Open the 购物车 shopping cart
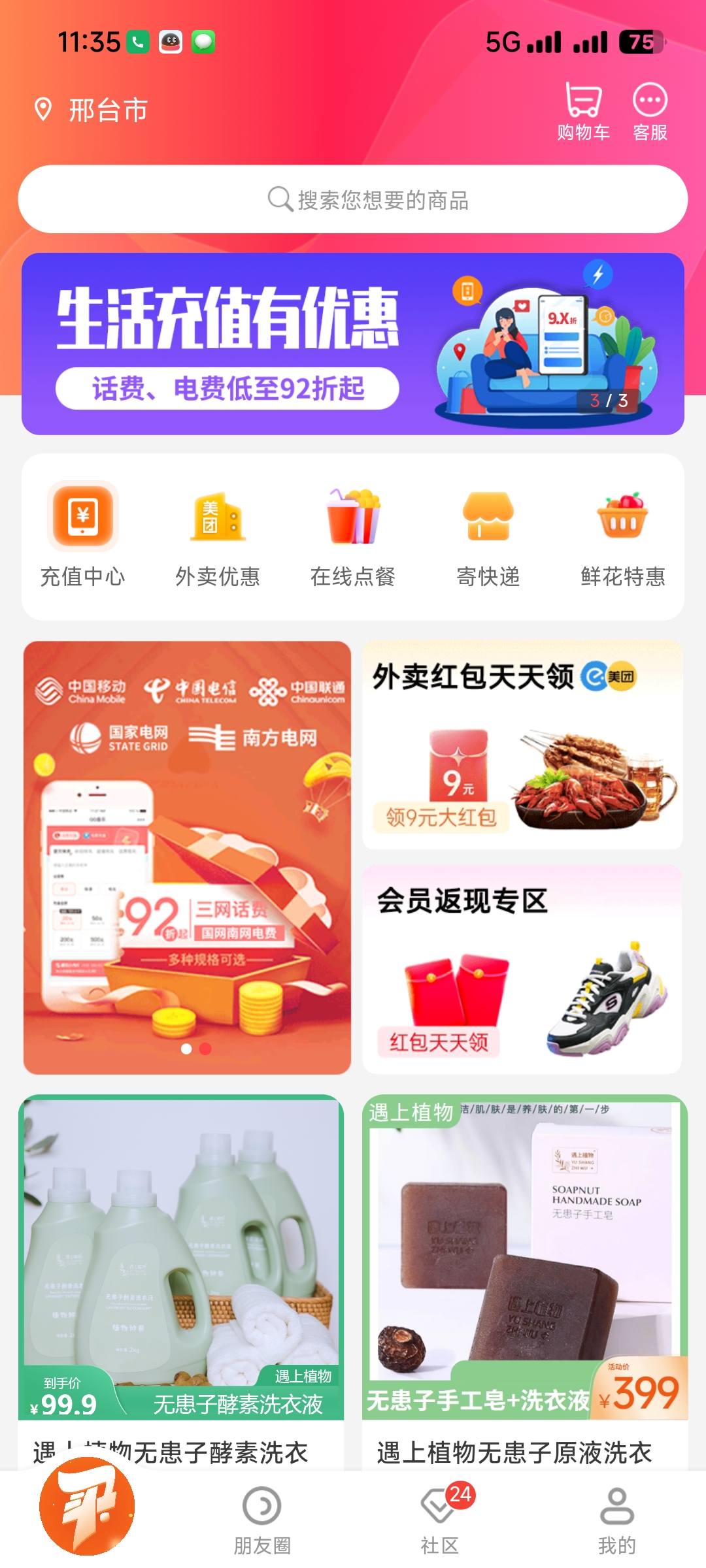This screenshot has height=1568, width=706. pyautogui.click(x=583, y=111)
